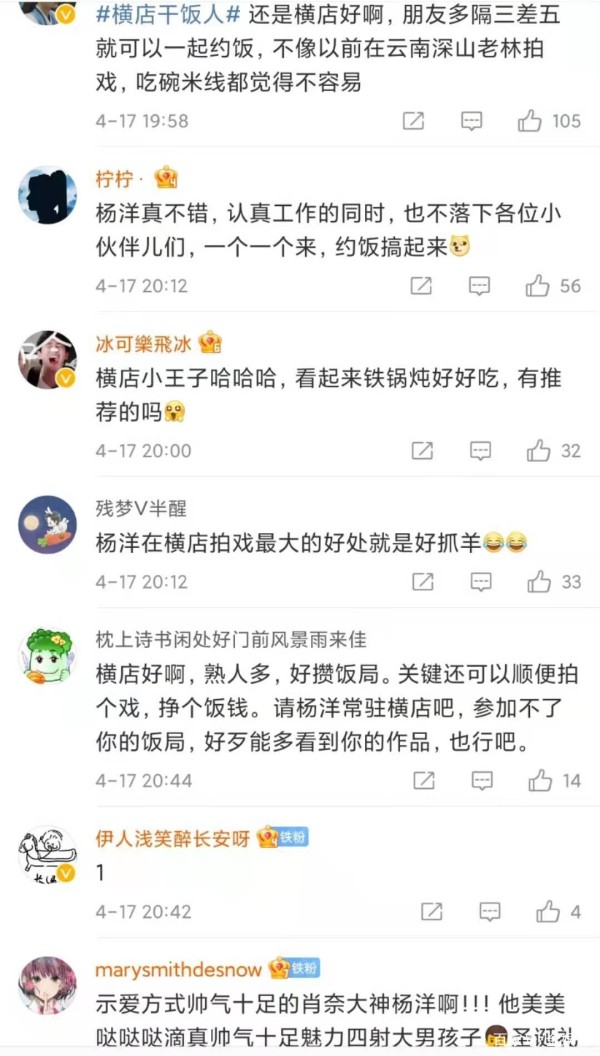Screen dimensions: 600x1056
Task: Reply to 伊人浅笑醉长安呀's comment
Action: tap(490, 912)
